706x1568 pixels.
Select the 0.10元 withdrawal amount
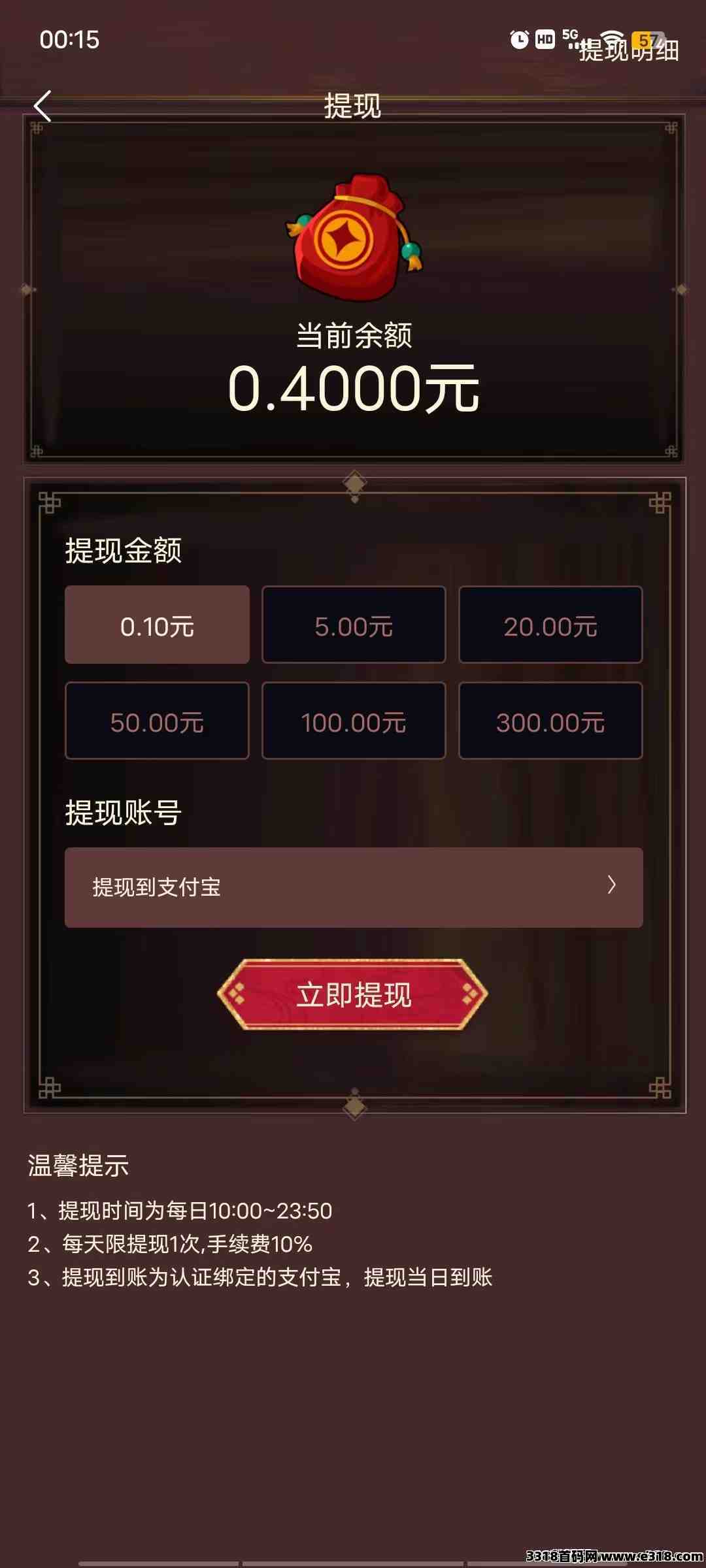(x=157, y=625)
